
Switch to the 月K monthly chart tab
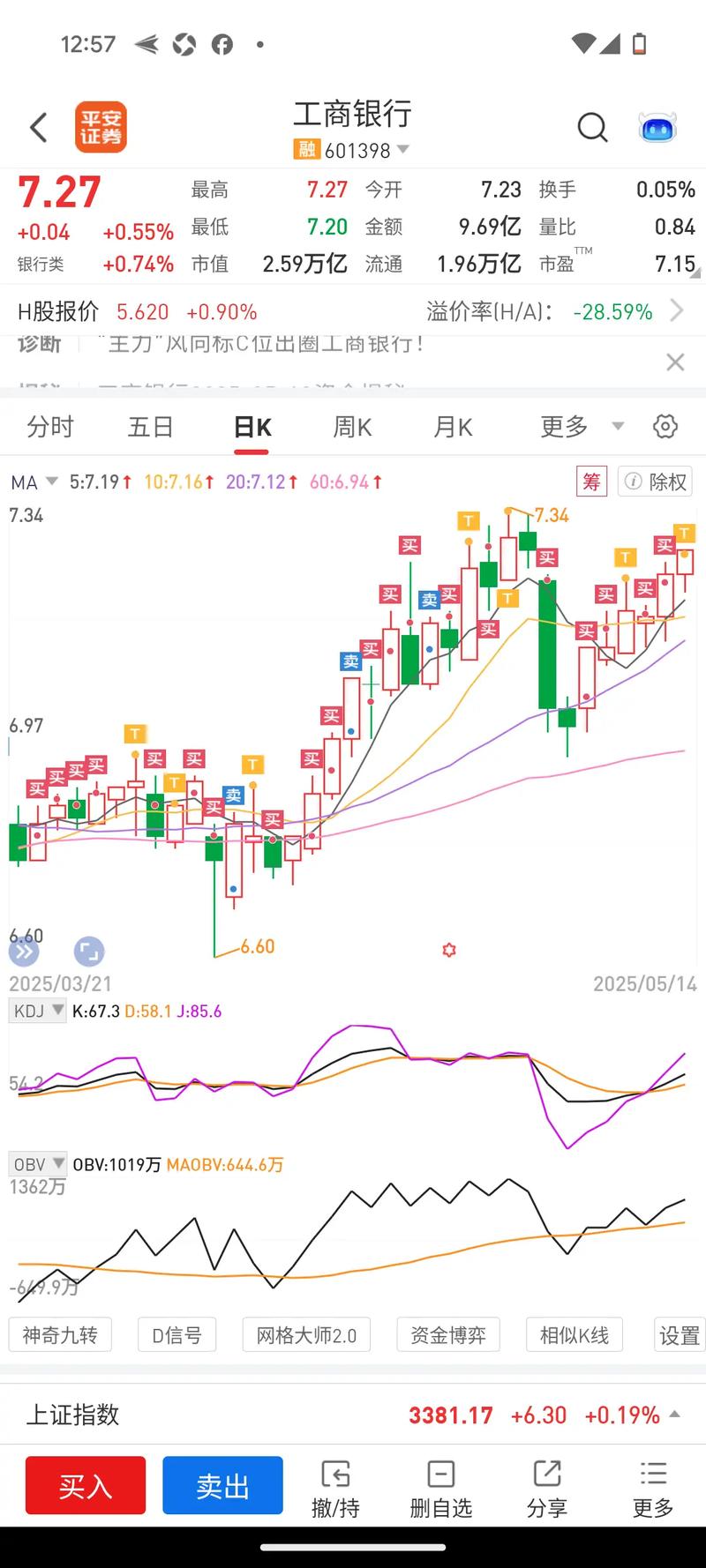[453, 426]
